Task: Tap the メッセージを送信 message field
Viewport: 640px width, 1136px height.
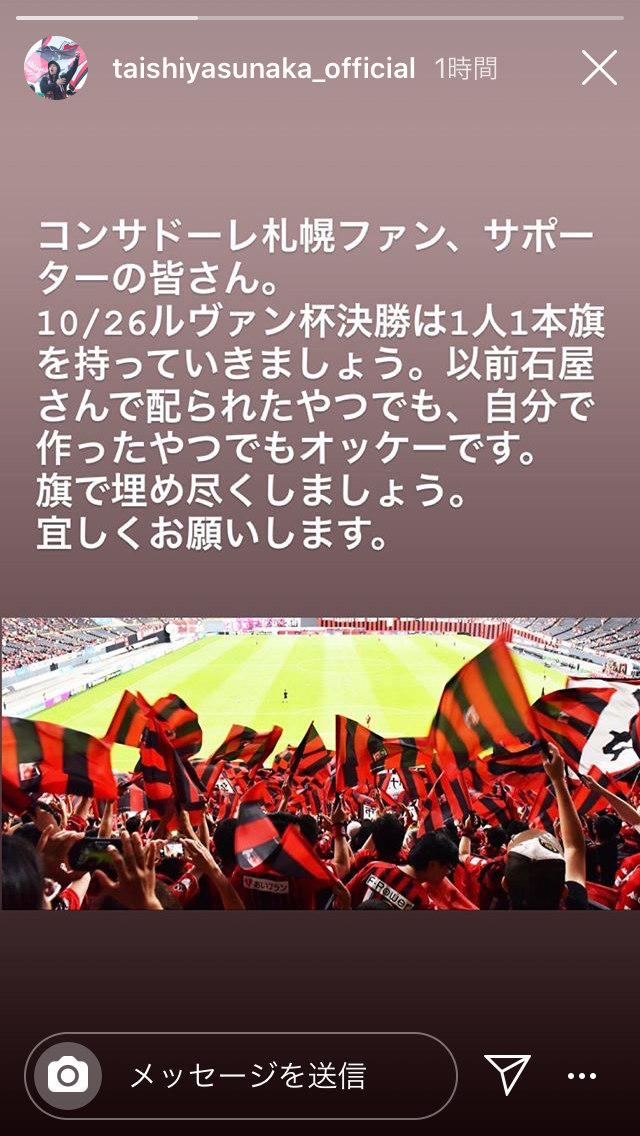Action: tap(280, 1076)
